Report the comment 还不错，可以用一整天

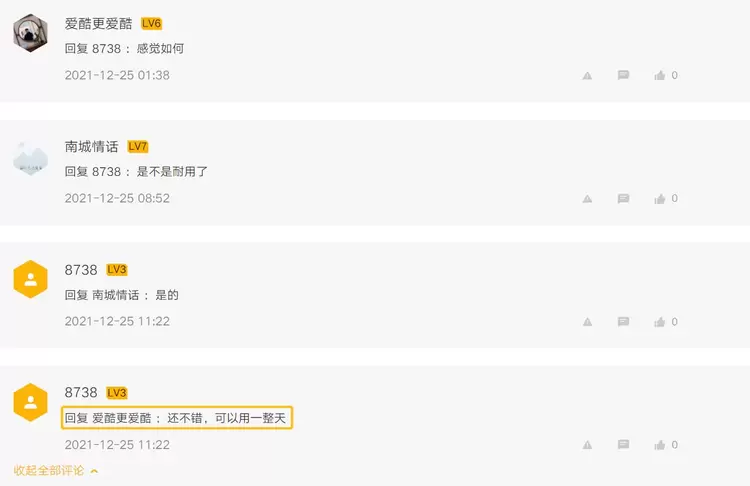587,445
